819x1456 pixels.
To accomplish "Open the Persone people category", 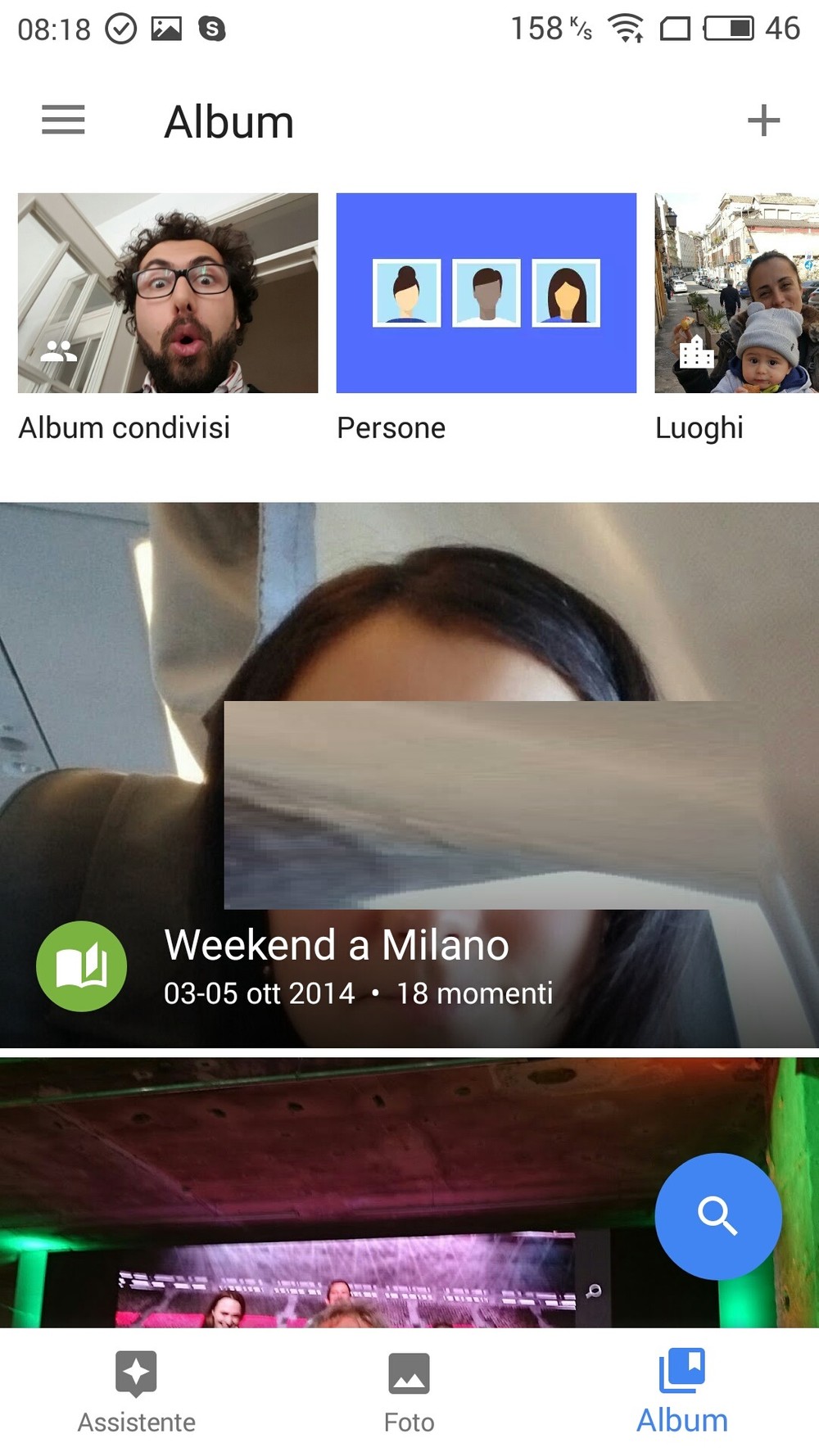I will point(486,319).
